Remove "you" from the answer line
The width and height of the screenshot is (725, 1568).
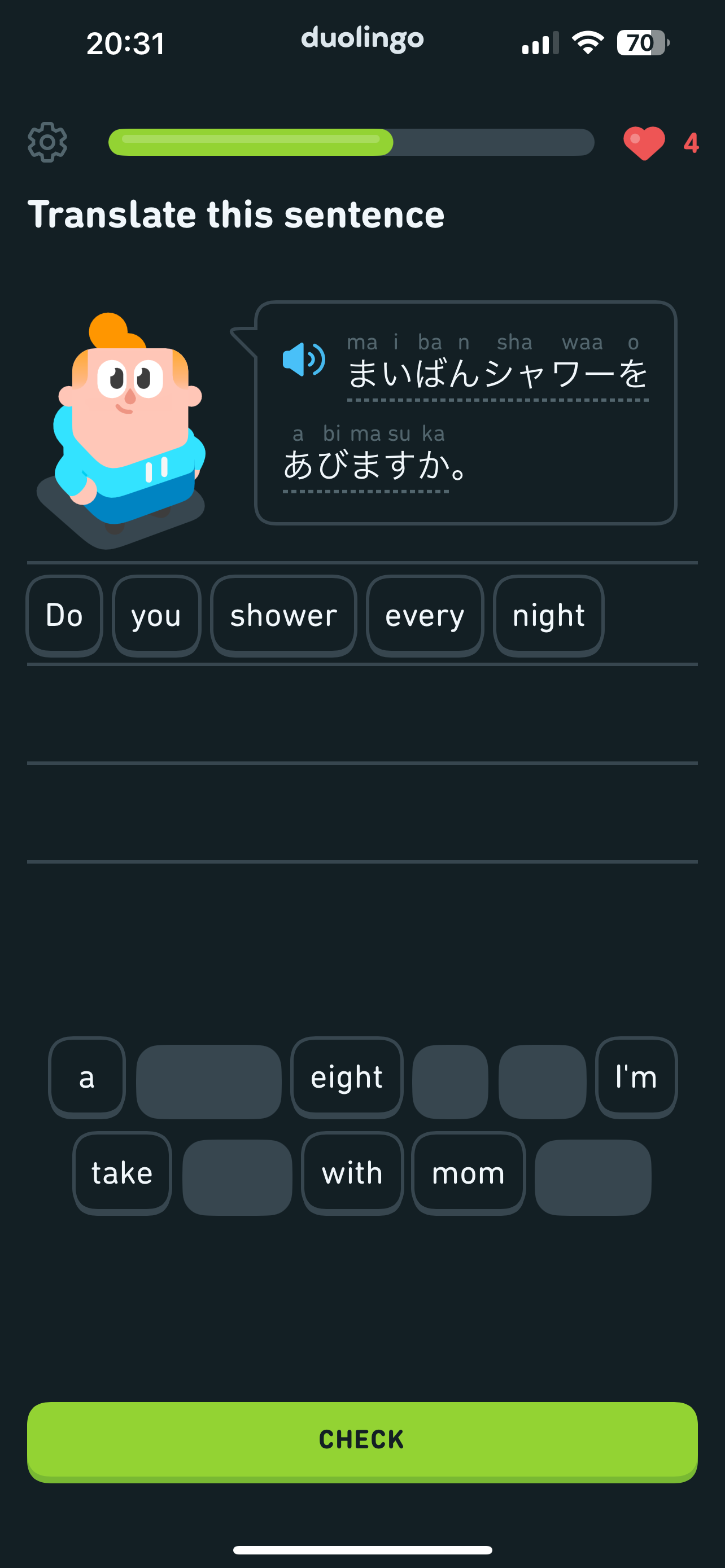(156, 615)
